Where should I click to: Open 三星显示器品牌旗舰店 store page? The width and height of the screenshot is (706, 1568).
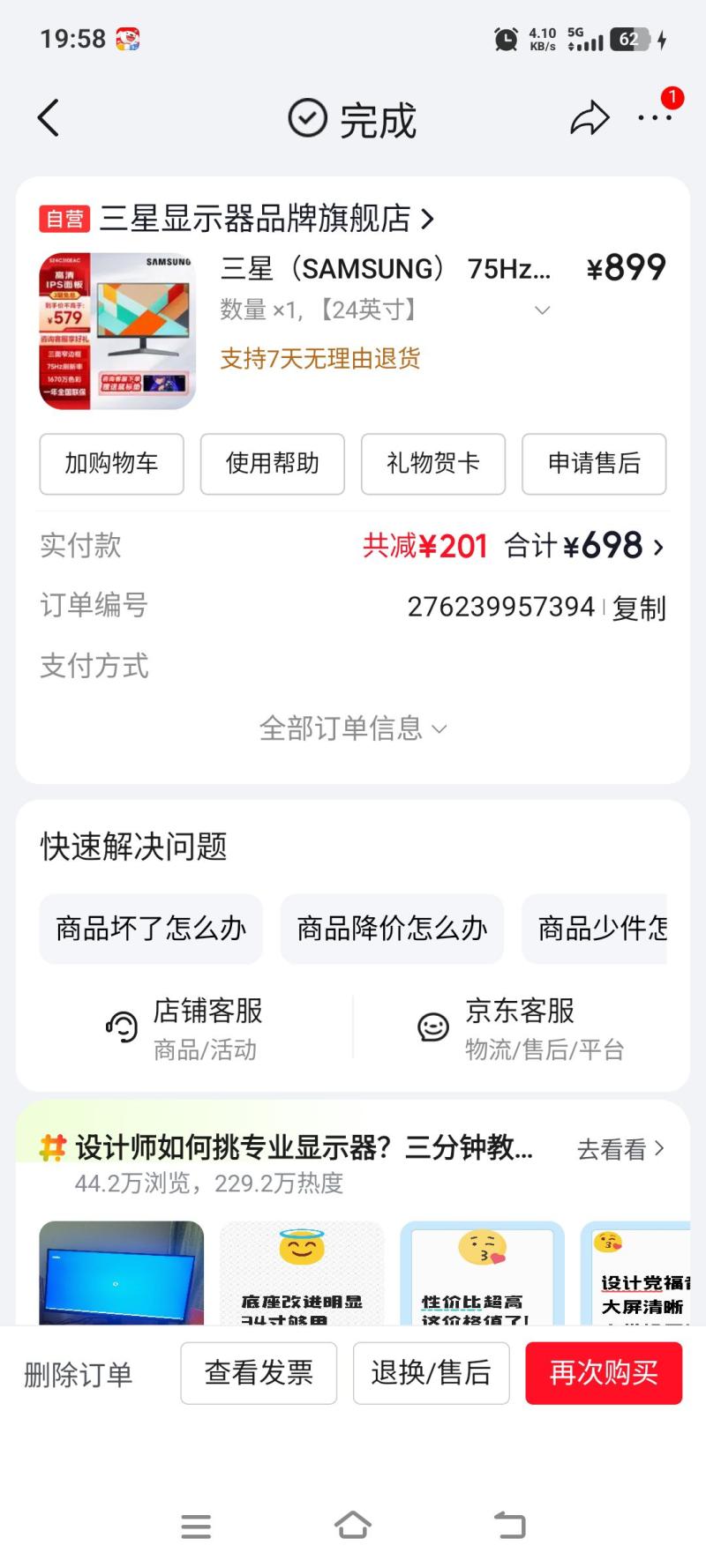coord(265,218)
